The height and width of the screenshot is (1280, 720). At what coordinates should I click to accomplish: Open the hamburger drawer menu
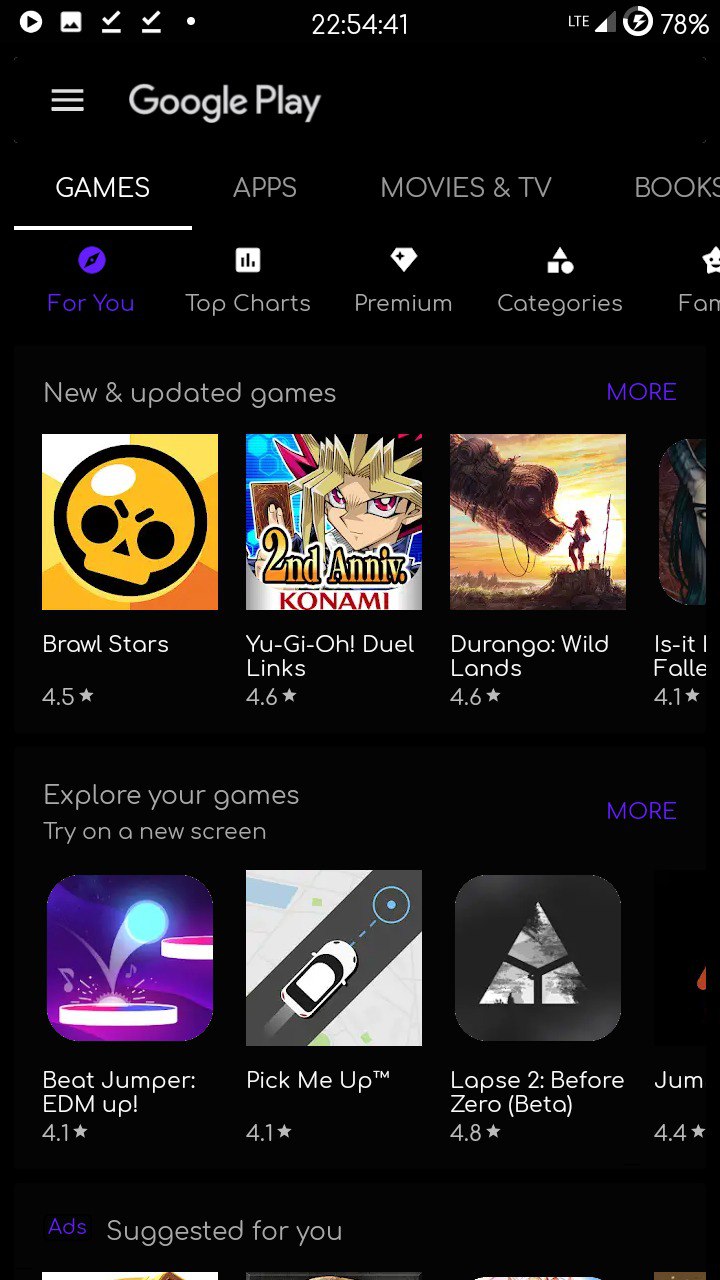click(x=67, y=101)
